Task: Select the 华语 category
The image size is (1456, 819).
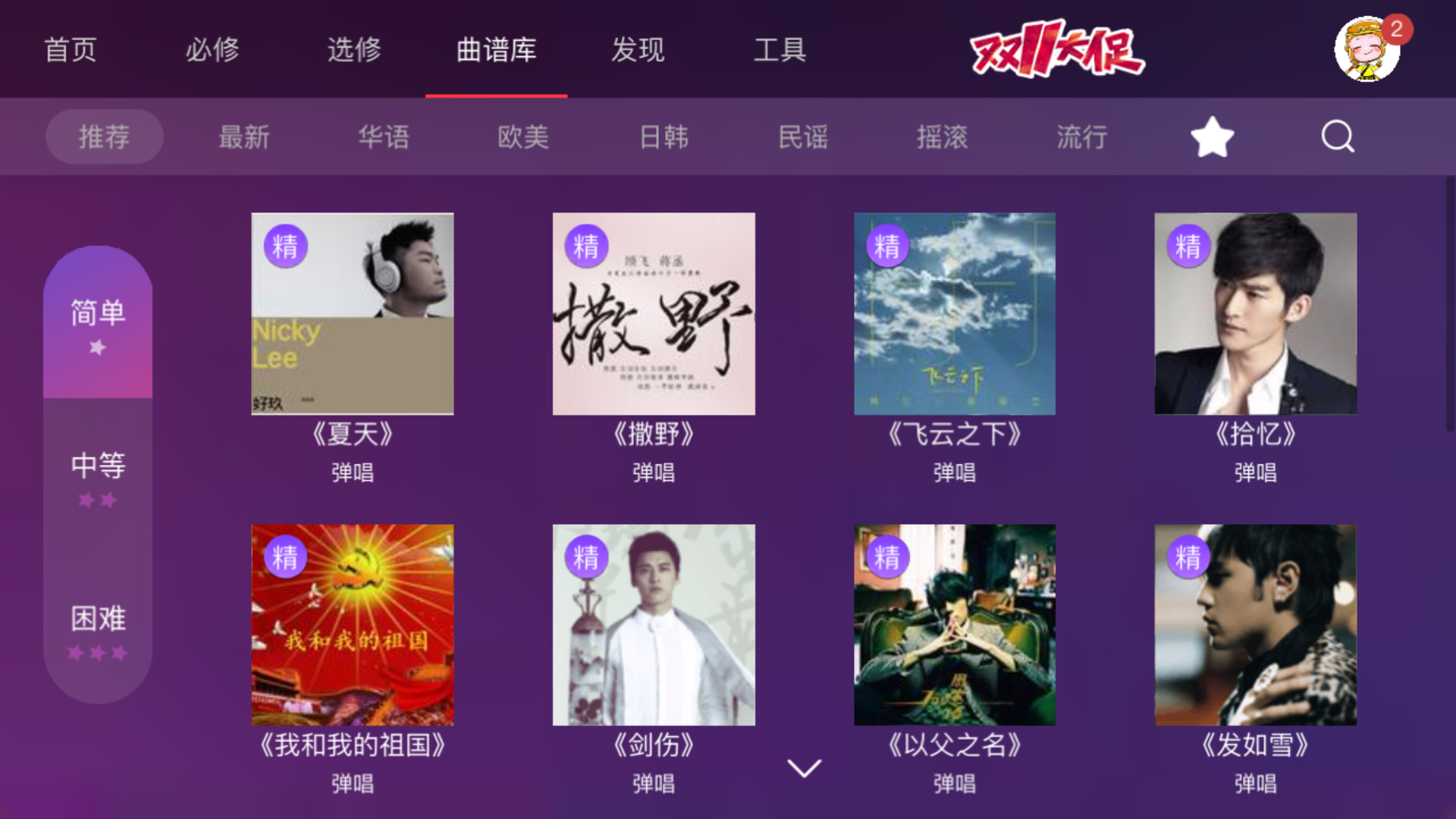Action: tap(384, 137)
